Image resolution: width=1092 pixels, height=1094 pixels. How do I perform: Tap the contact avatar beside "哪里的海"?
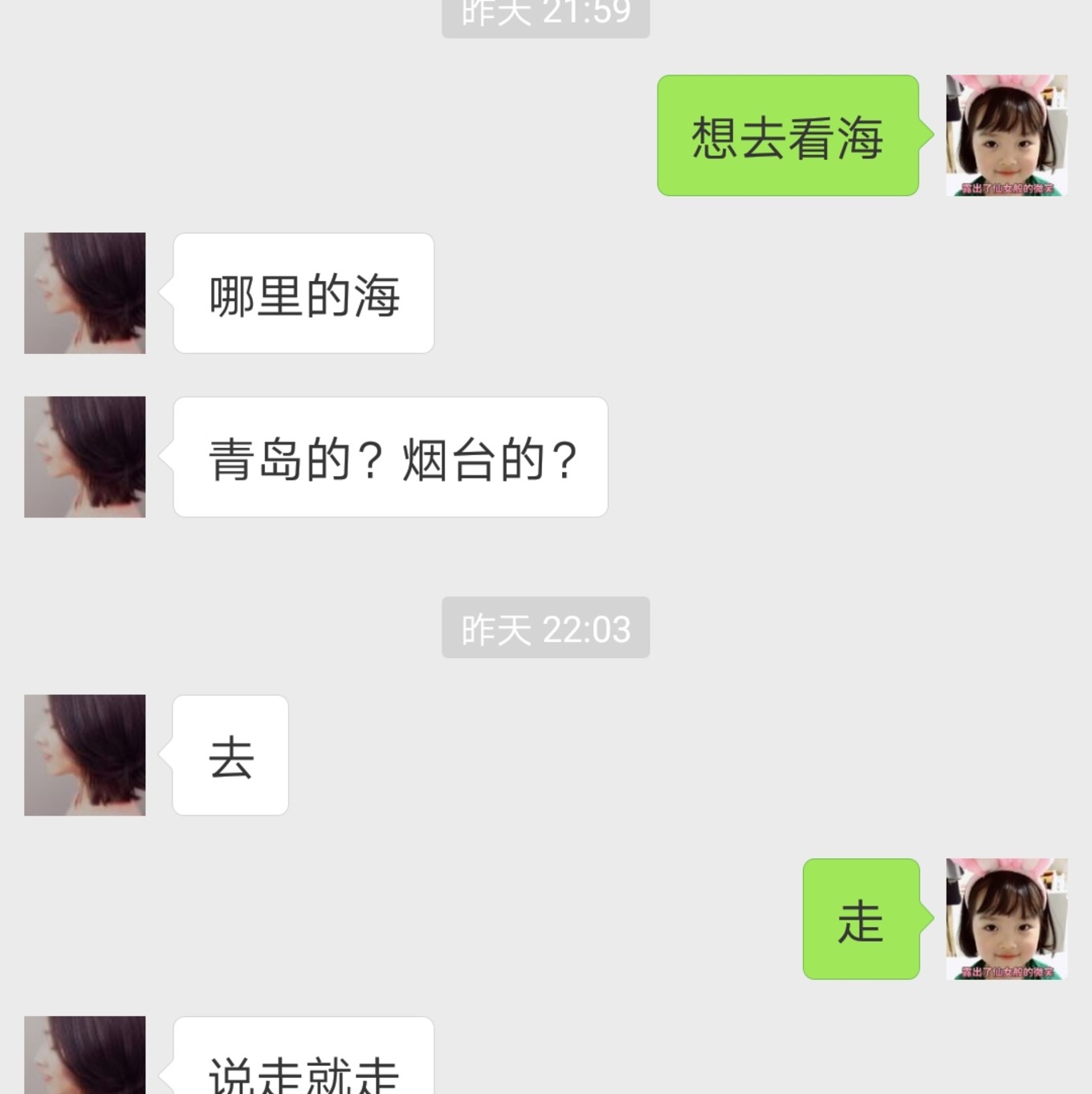coord(85,293)
